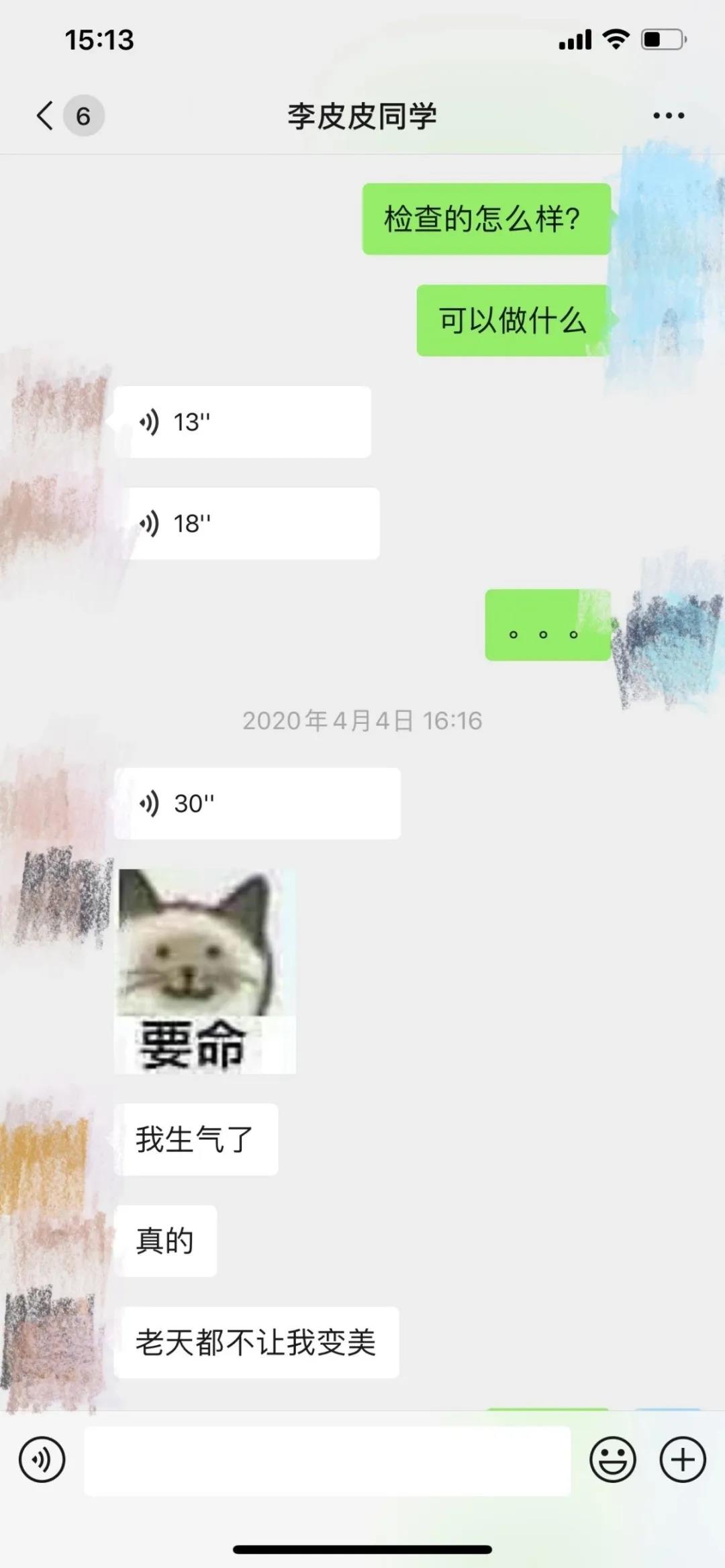This screenshot has width=725, height=1568.
Task: Open the chat options three-dot menu
Action: point(669,115)
